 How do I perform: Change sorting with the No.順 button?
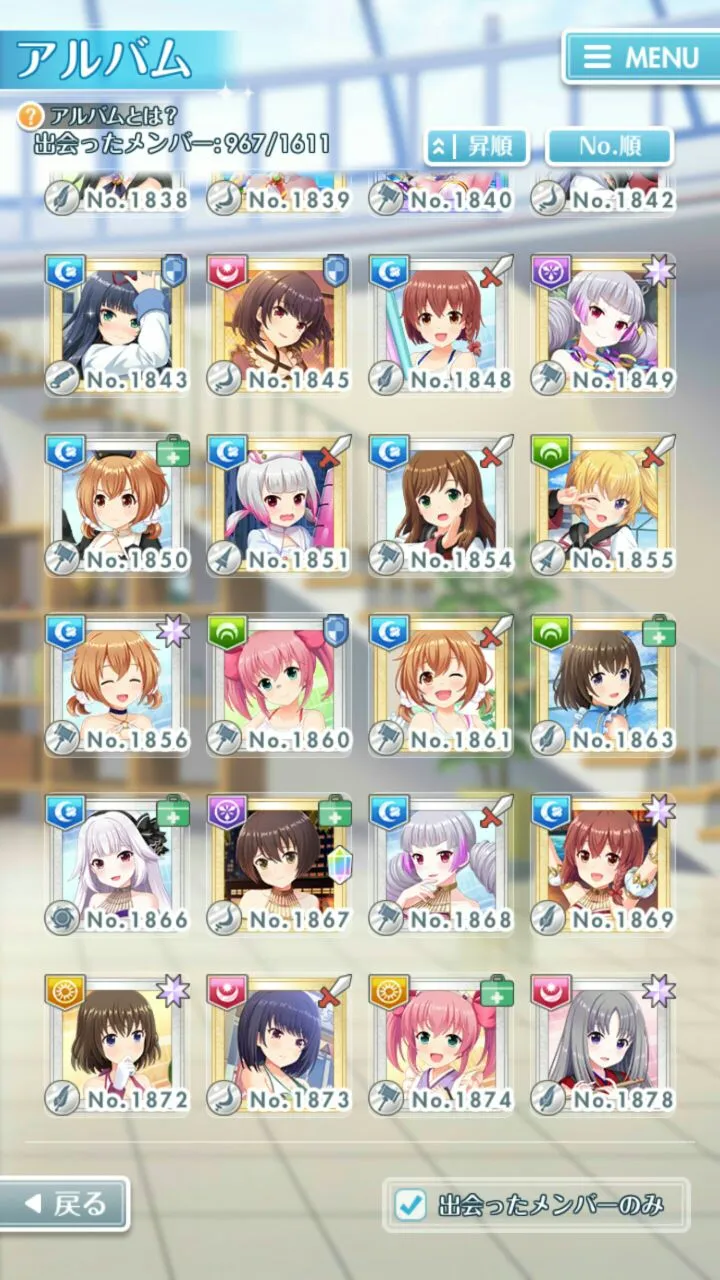point(609,146)
